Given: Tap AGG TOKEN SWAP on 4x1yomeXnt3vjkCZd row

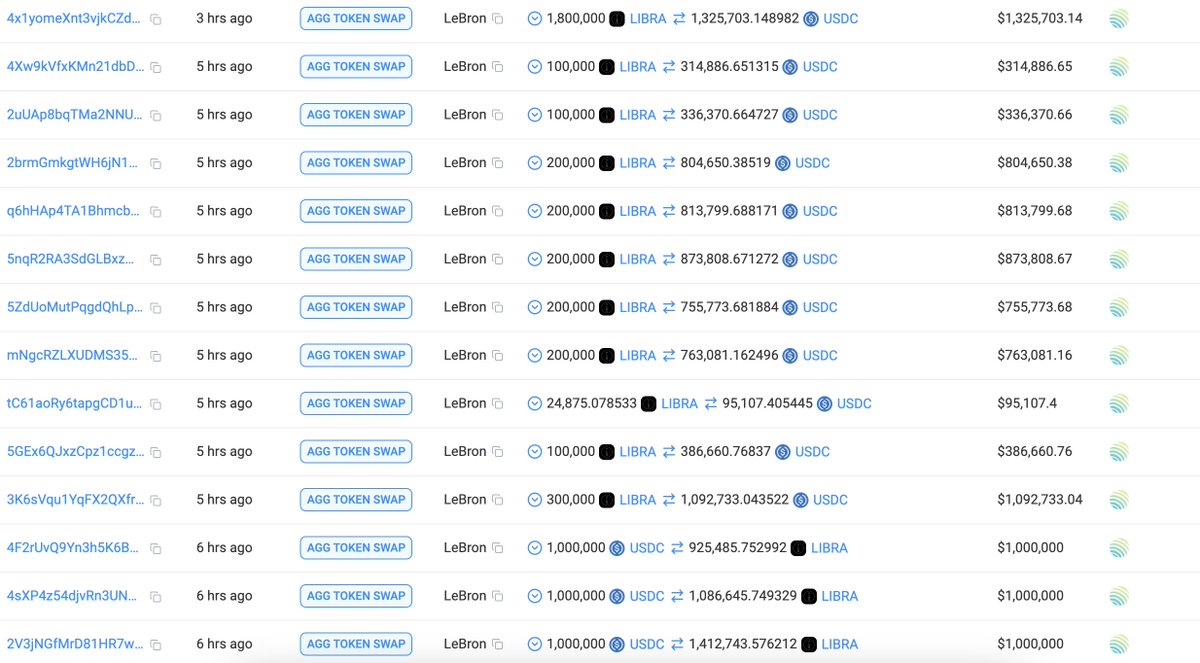Looking at the screenshot, I should pyautogui.click(x=356, y=19).
